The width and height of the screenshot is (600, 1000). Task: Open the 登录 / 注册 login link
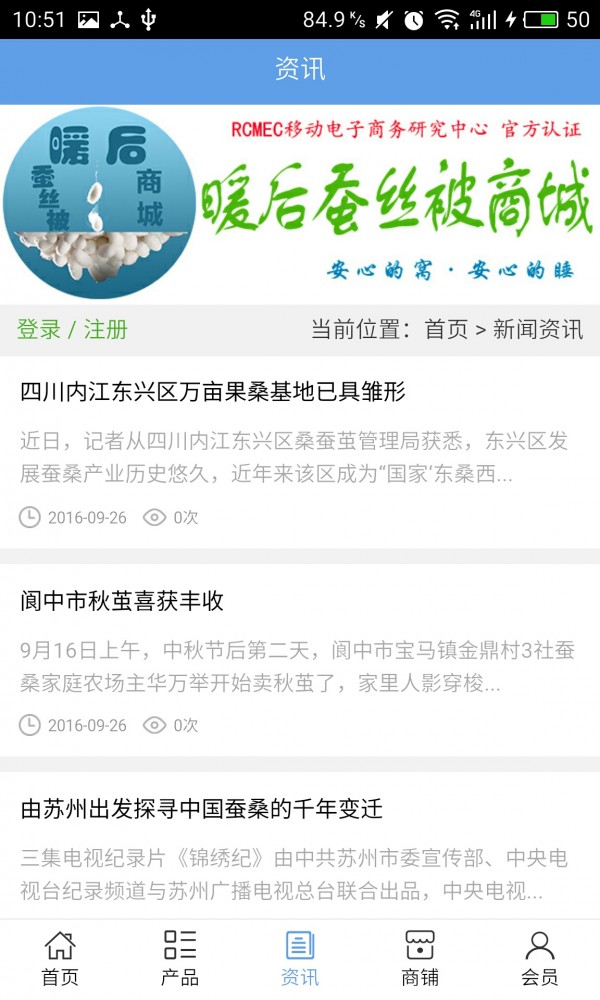click(x=72, y=330)
